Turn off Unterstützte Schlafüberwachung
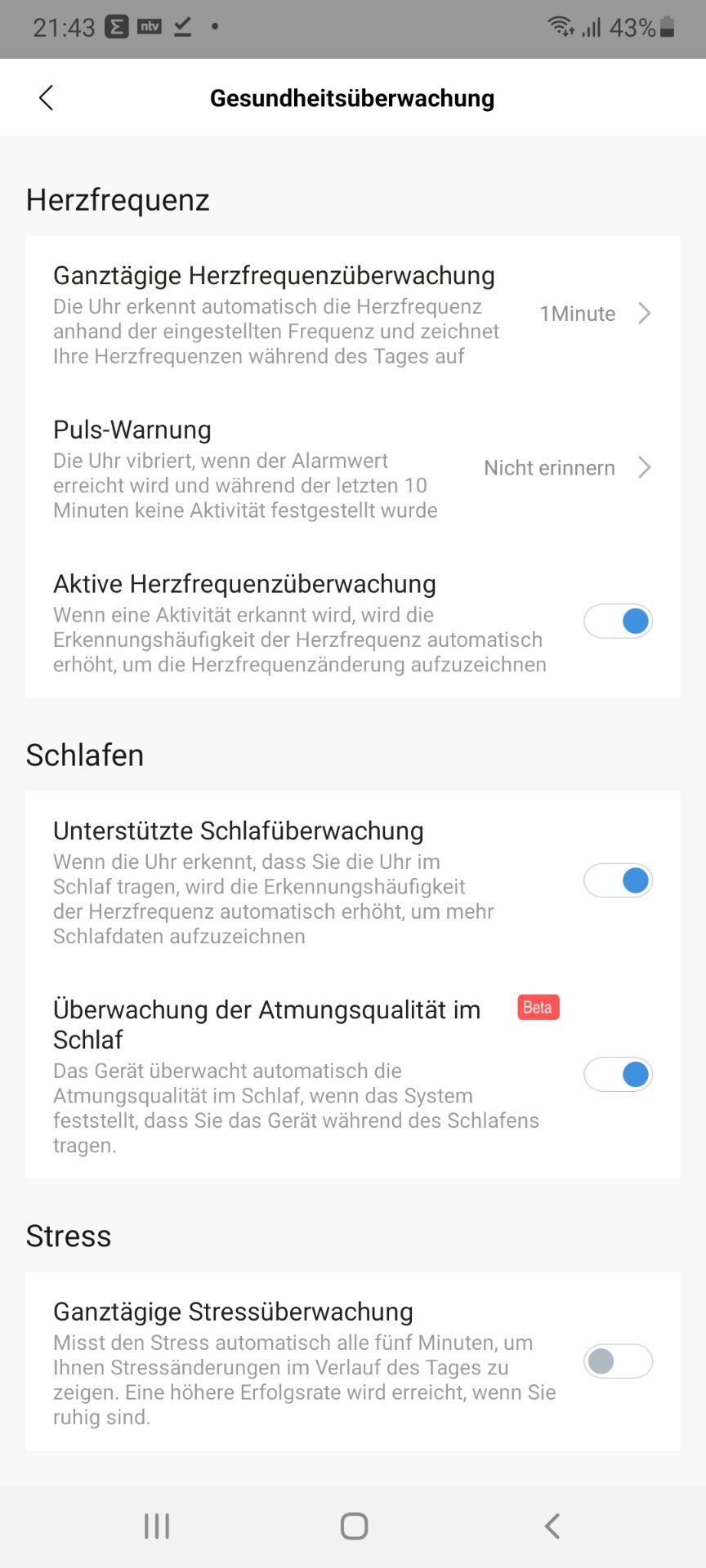This screenshot has width=706, height=1568. tap(618, 880)
